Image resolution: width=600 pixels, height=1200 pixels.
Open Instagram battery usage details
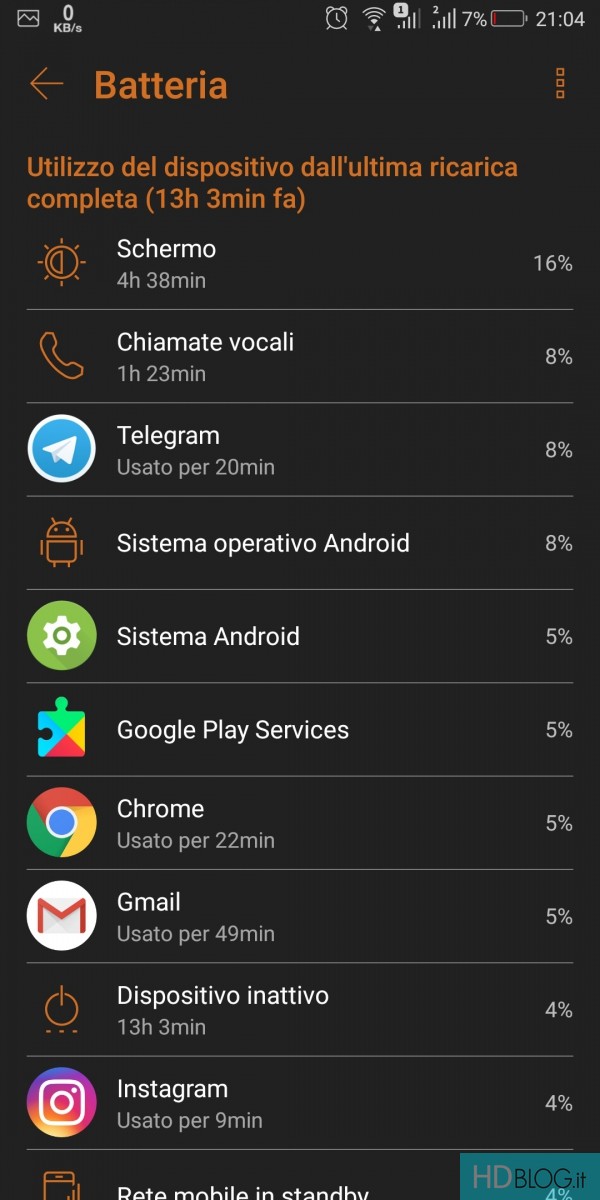coord(300,1103)
